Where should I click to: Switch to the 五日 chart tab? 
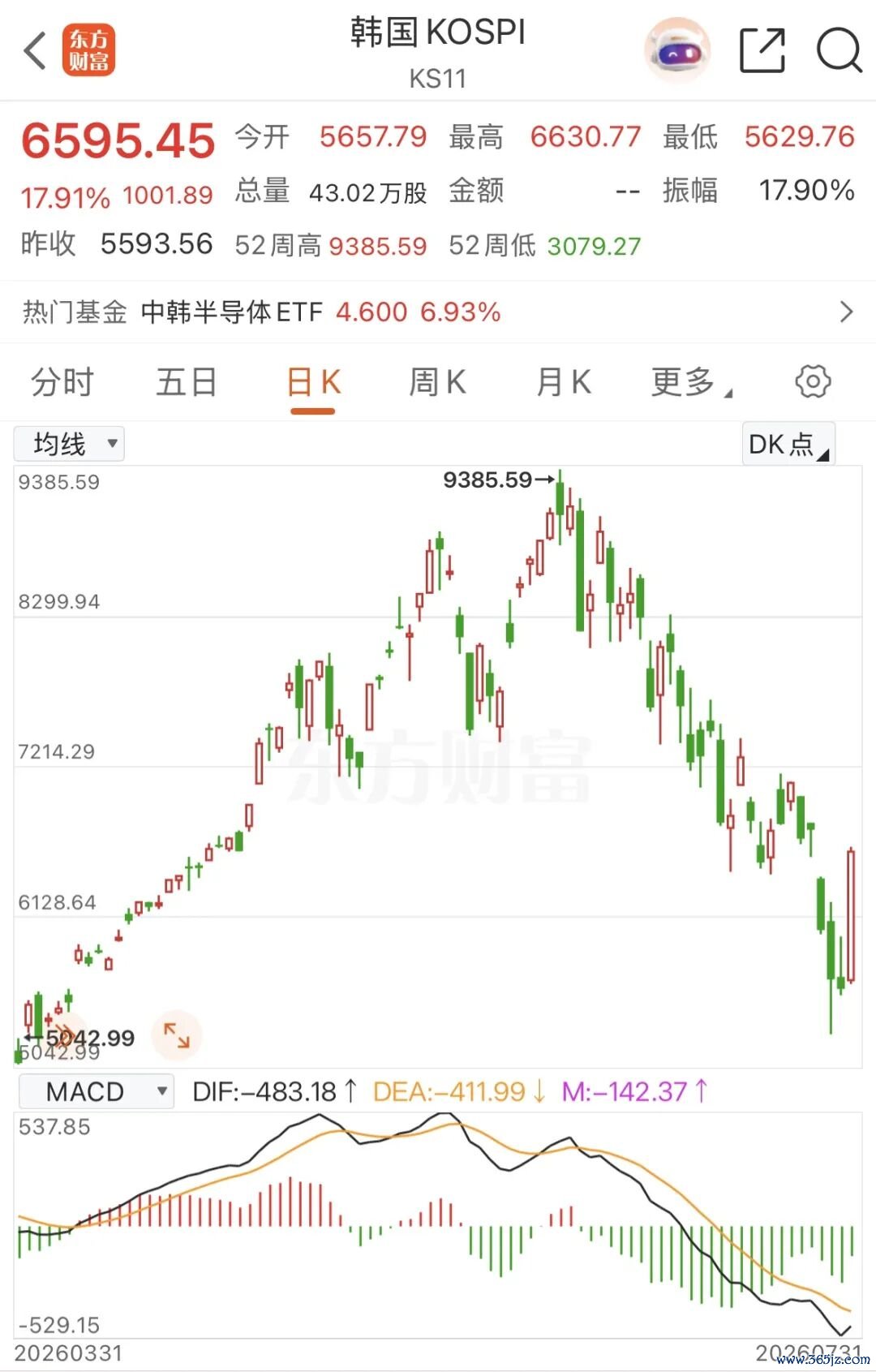[187, 382]
